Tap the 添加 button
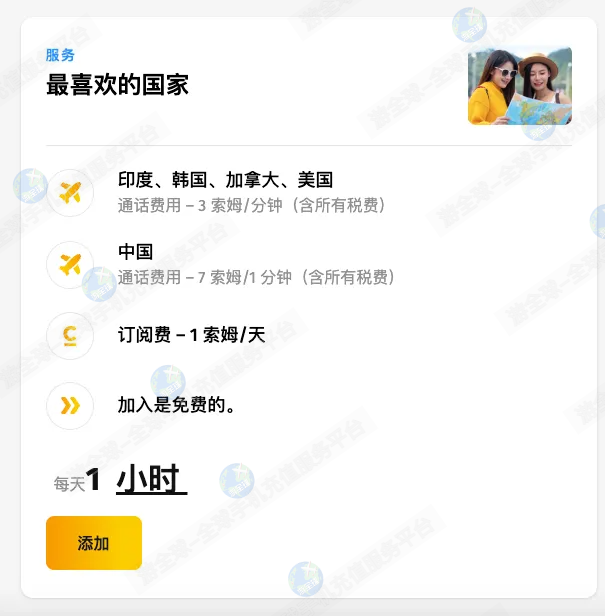This screenshot has width=605, height=616. (94, 543)
